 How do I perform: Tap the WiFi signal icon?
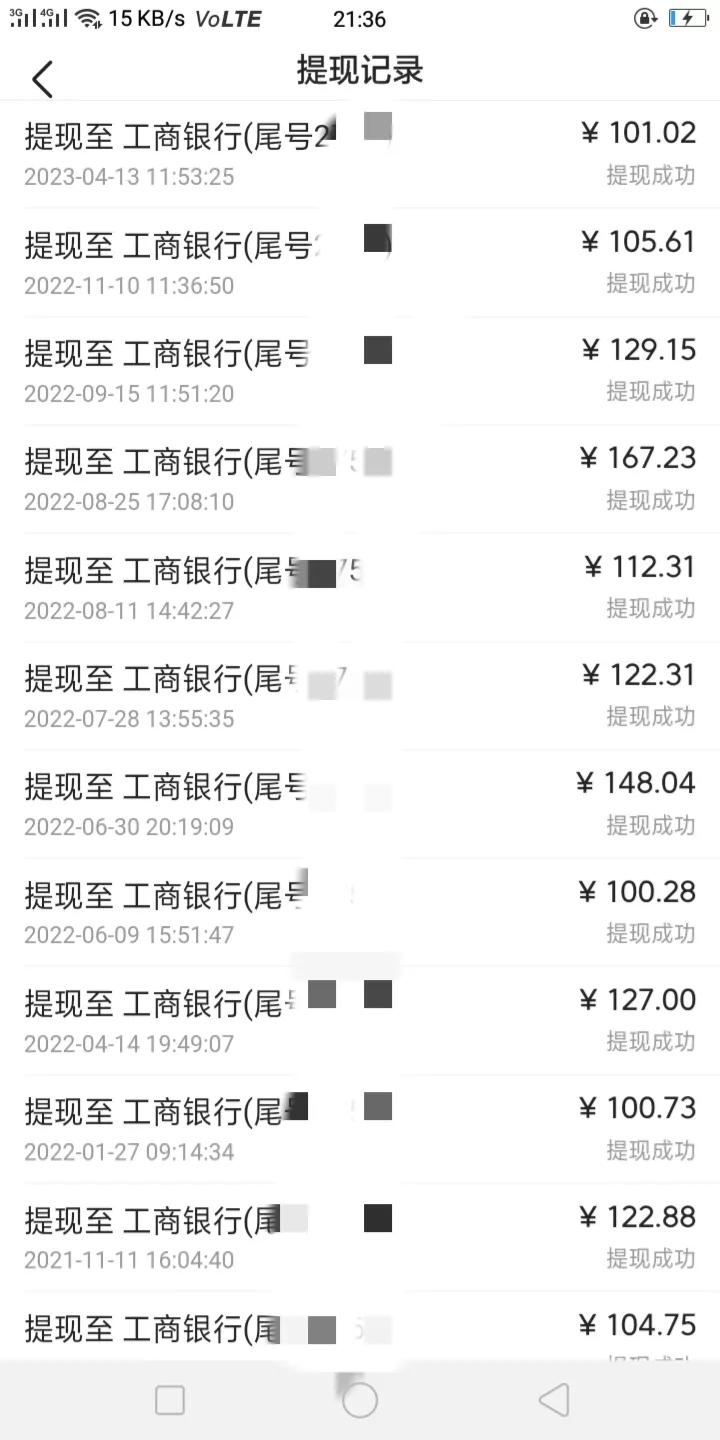[88, 16]
